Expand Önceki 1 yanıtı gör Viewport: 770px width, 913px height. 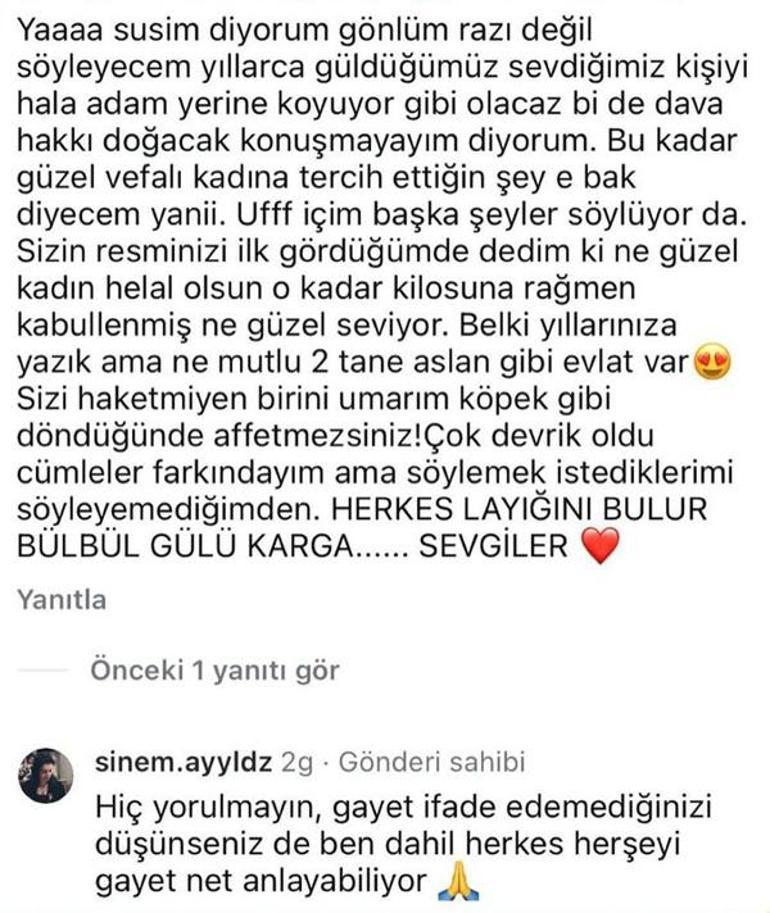214,670
